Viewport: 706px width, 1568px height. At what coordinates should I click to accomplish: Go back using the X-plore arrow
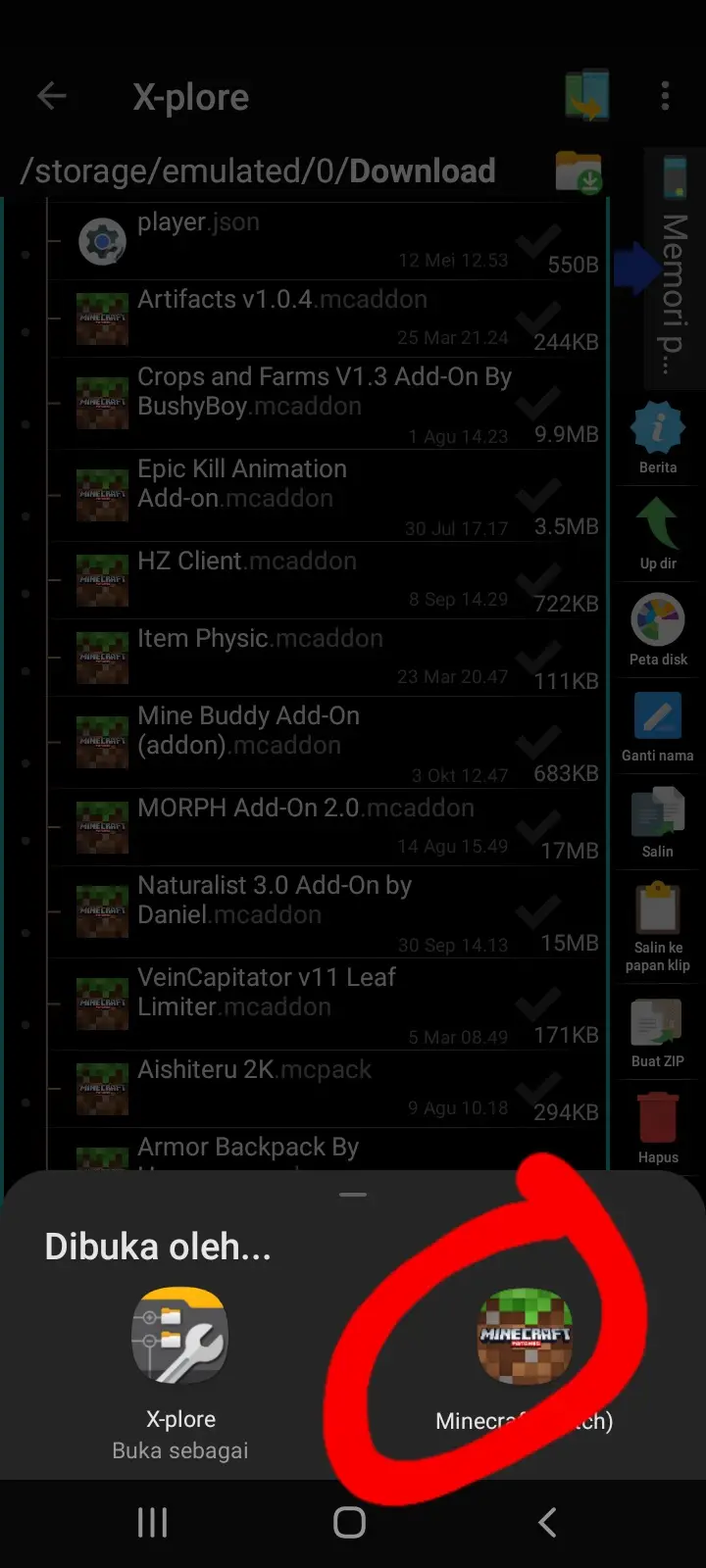pyautogui.click(x=52, y=96)
